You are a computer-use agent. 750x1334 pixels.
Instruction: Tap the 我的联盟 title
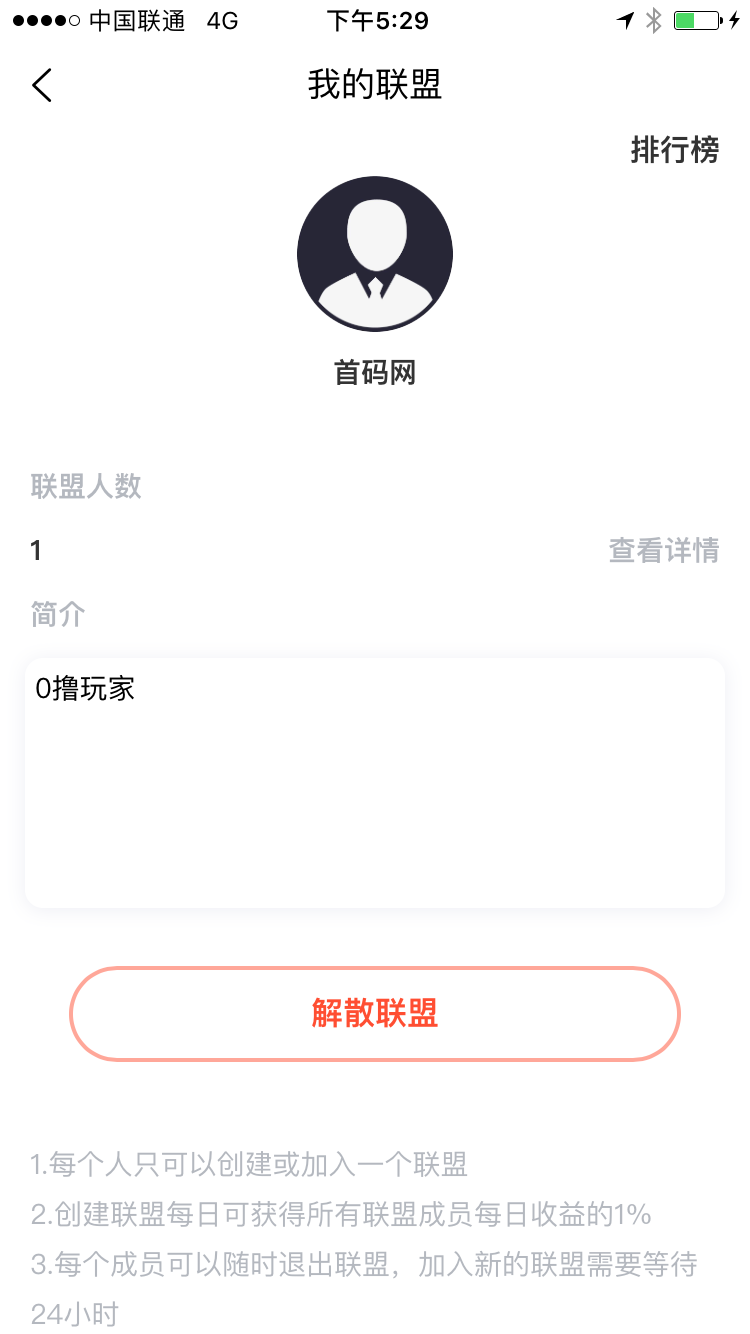coord(374,85)
